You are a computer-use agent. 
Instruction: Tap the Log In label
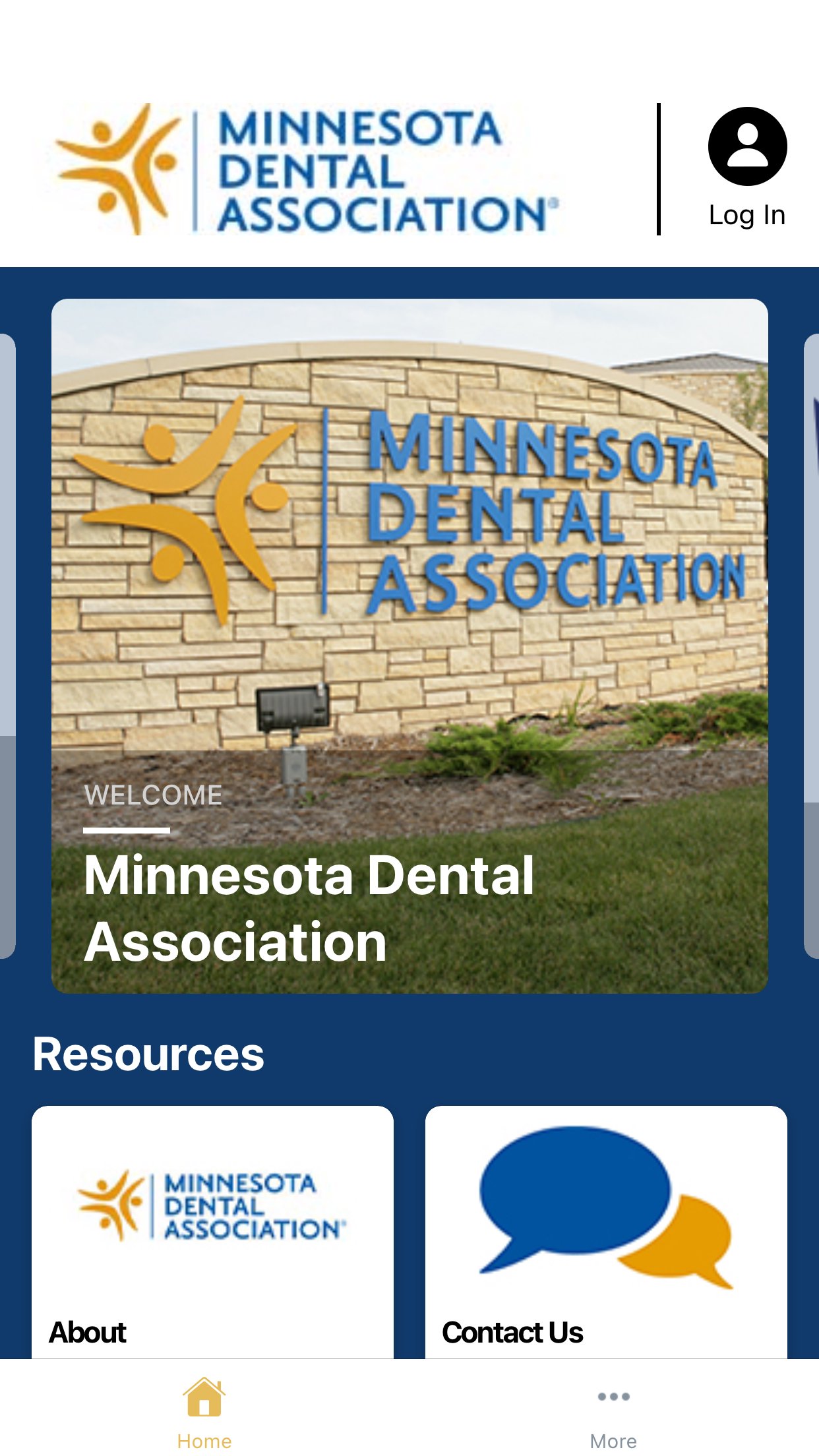pyautogui.click(x=746, y=213)
